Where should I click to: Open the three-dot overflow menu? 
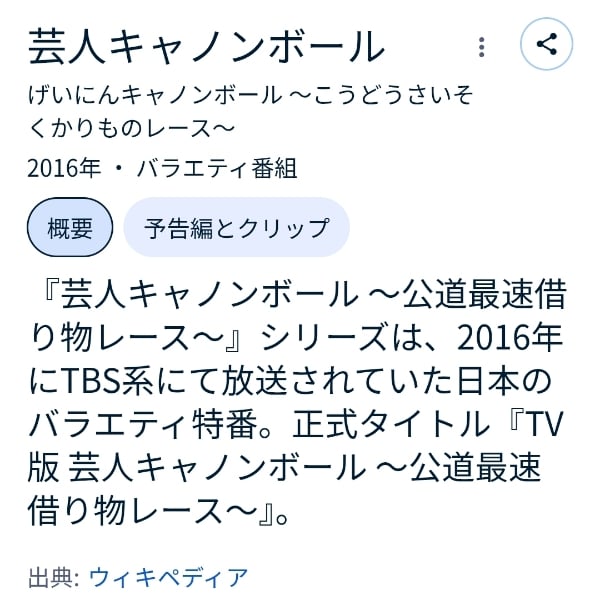click(482, 47)
